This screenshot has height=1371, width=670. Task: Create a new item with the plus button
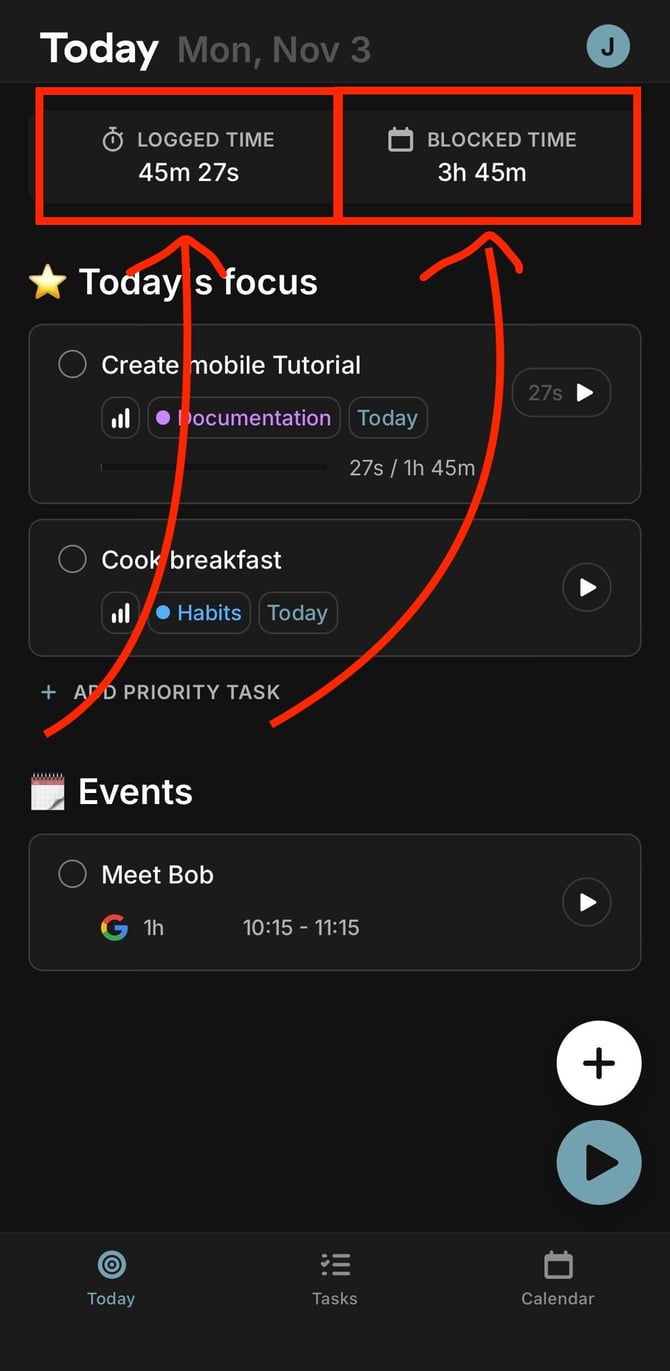click(598, 1063)
